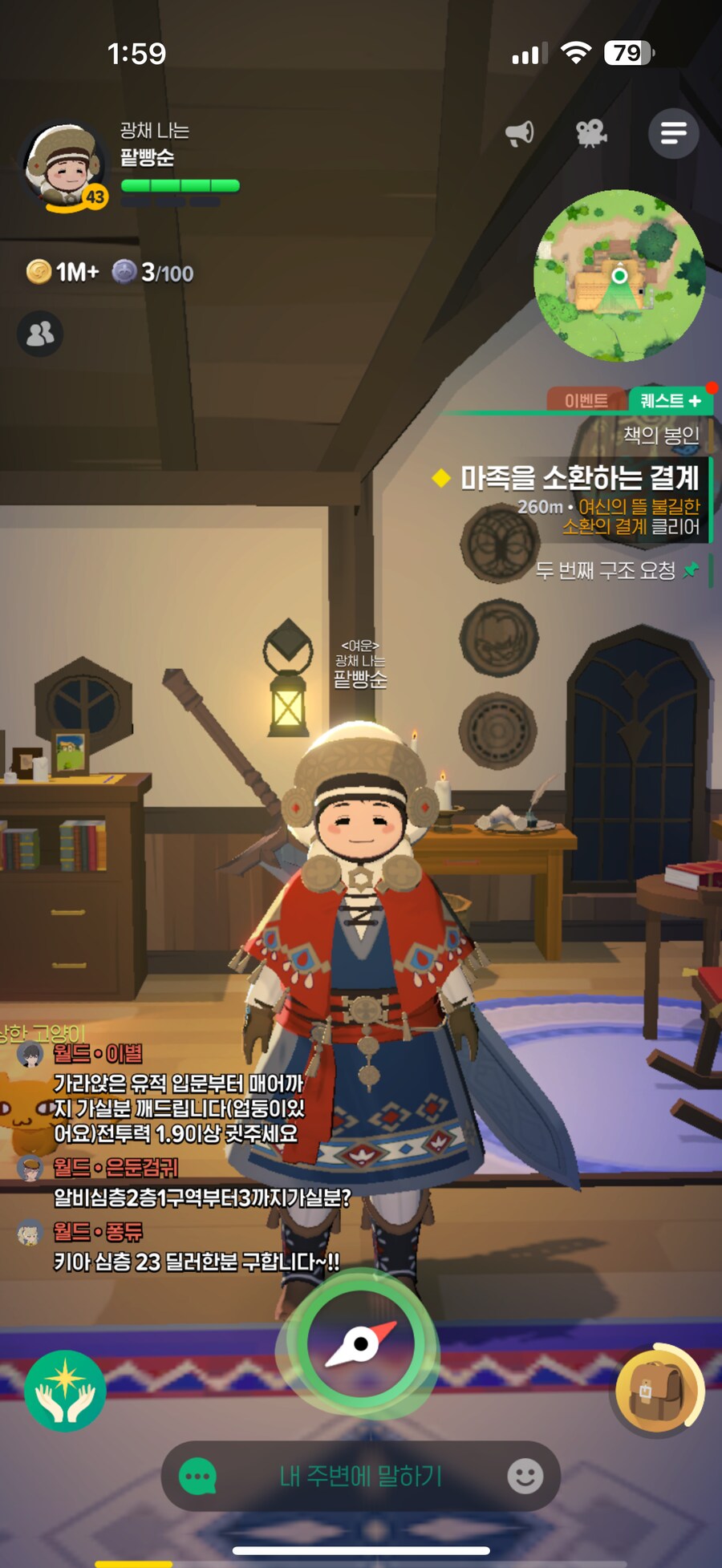The height and width of the screenshot is (1568, 722).
Task: Open the megaphone announcements icon
Action: [x=520, y=133]
